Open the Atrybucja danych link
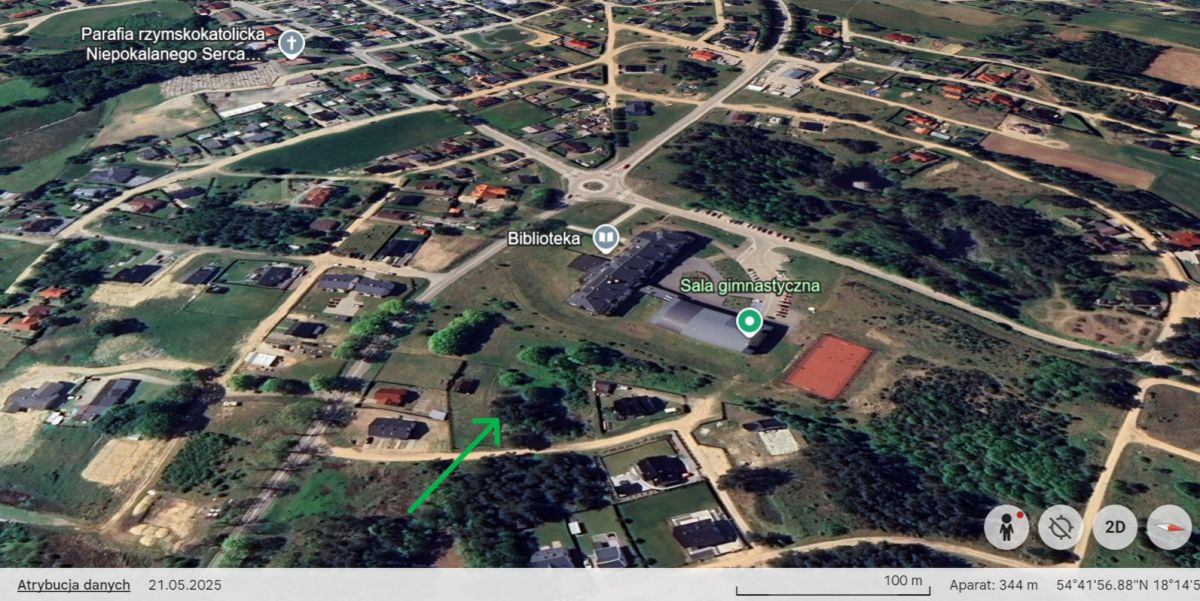 (x=73, y=584)
